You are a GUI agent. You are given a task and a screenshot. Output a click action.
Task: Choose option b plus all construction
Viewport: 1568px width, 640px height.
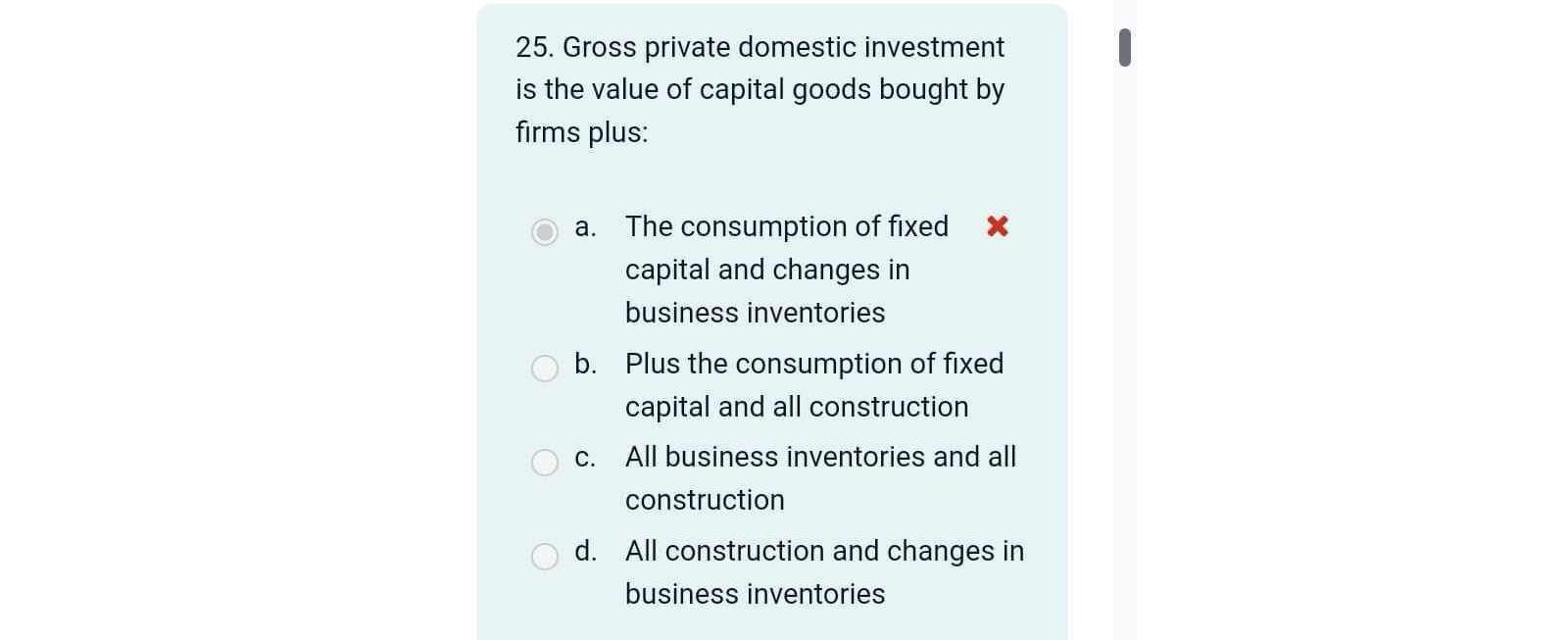tap(545, 369)
